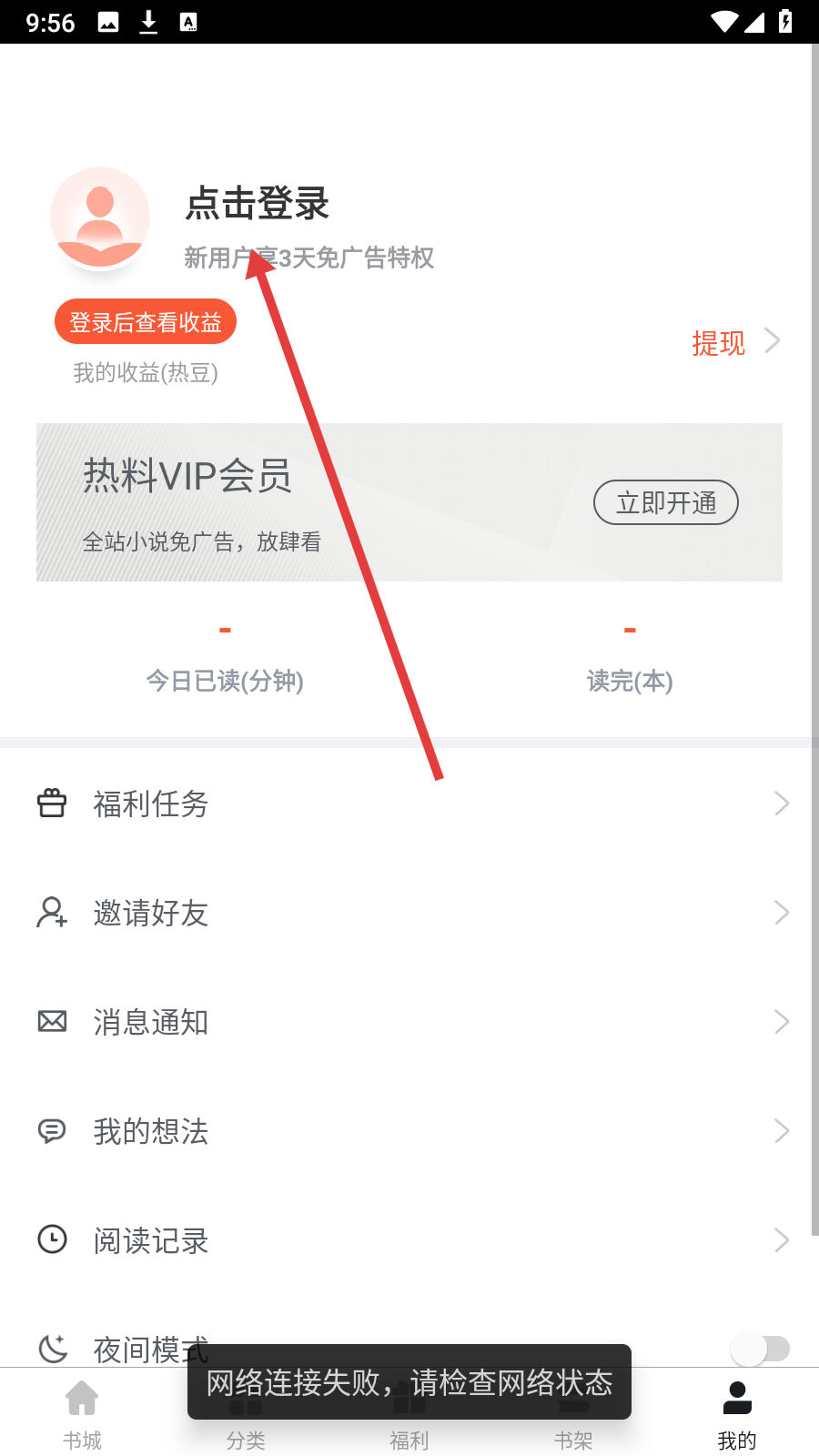Tap 点击登录 to log in
This screenshot has height=1456, width=819.
(x=257, y=204)
